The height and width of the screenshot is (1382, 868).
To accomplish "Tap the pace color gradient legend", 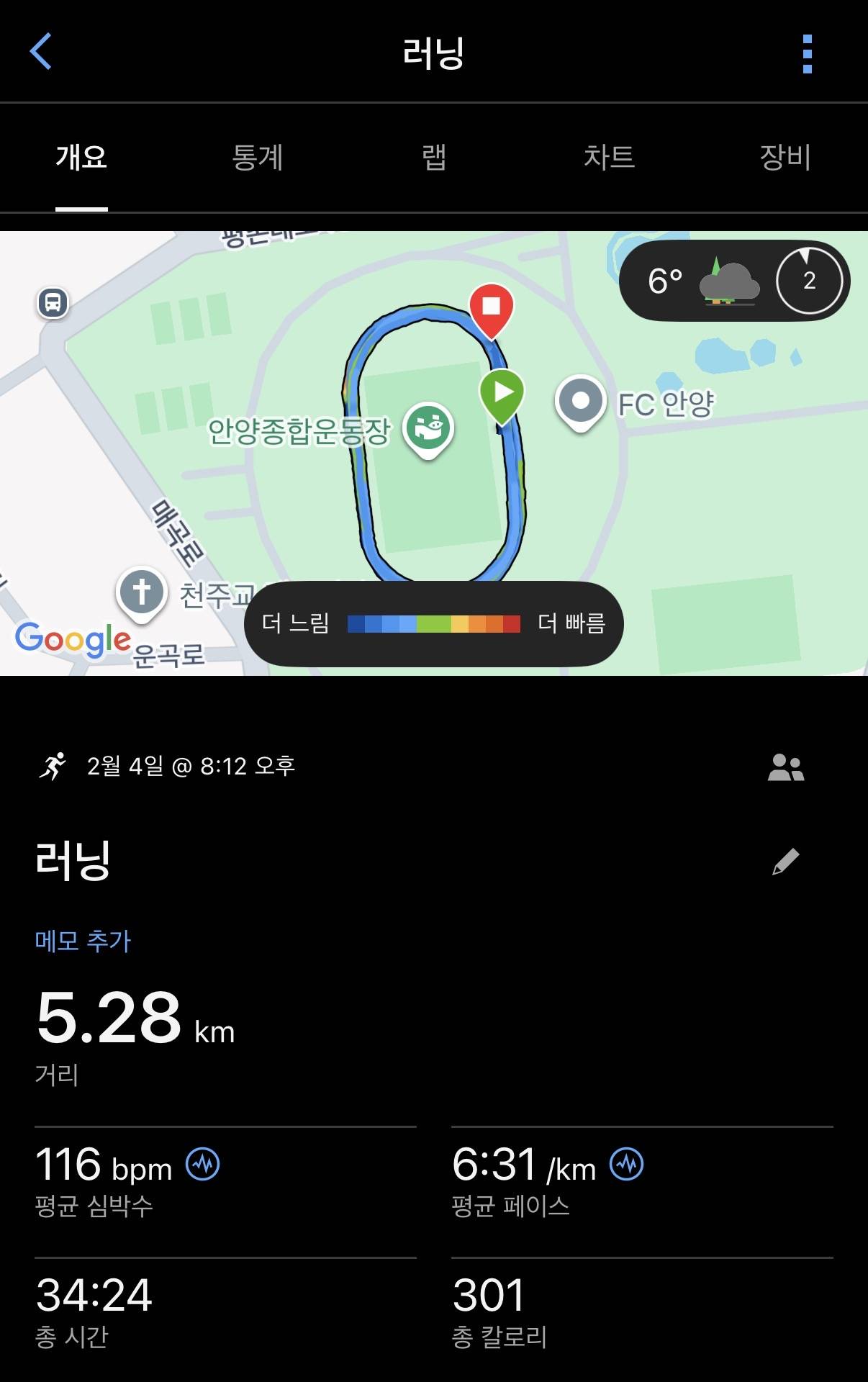I will coord(433,623).
